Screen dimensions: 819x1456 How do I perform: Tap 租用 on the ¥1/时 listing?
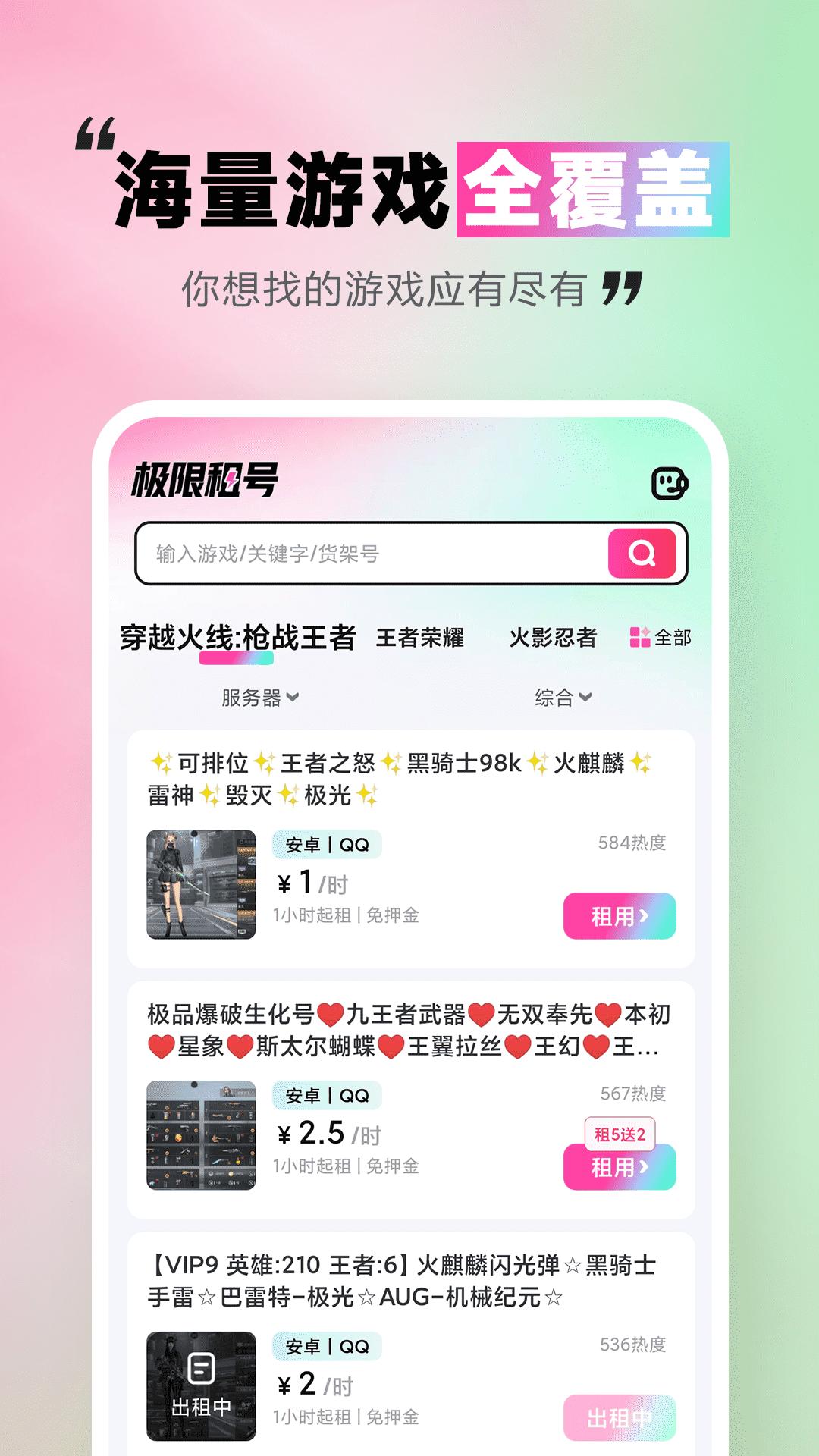pos(620,915)
